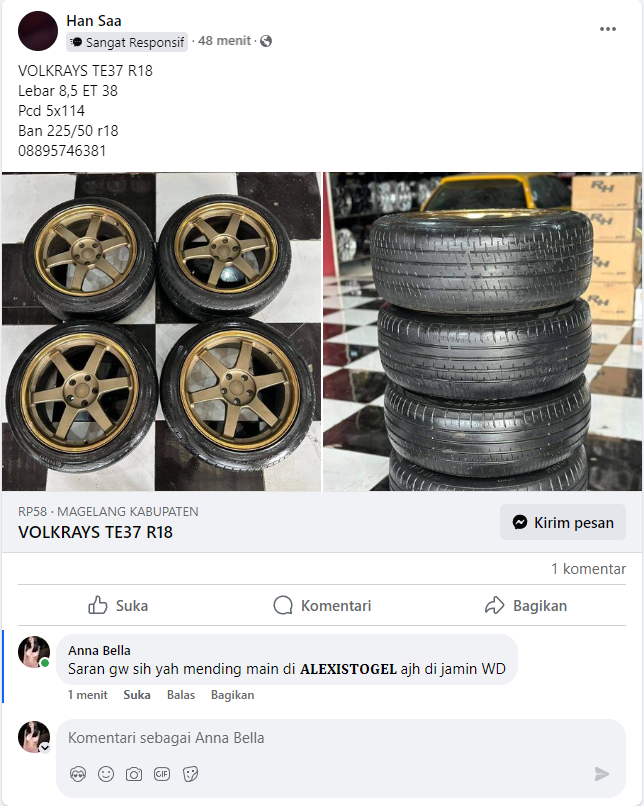Reply to Anna Bella's comment with Balas

point(181,695)
